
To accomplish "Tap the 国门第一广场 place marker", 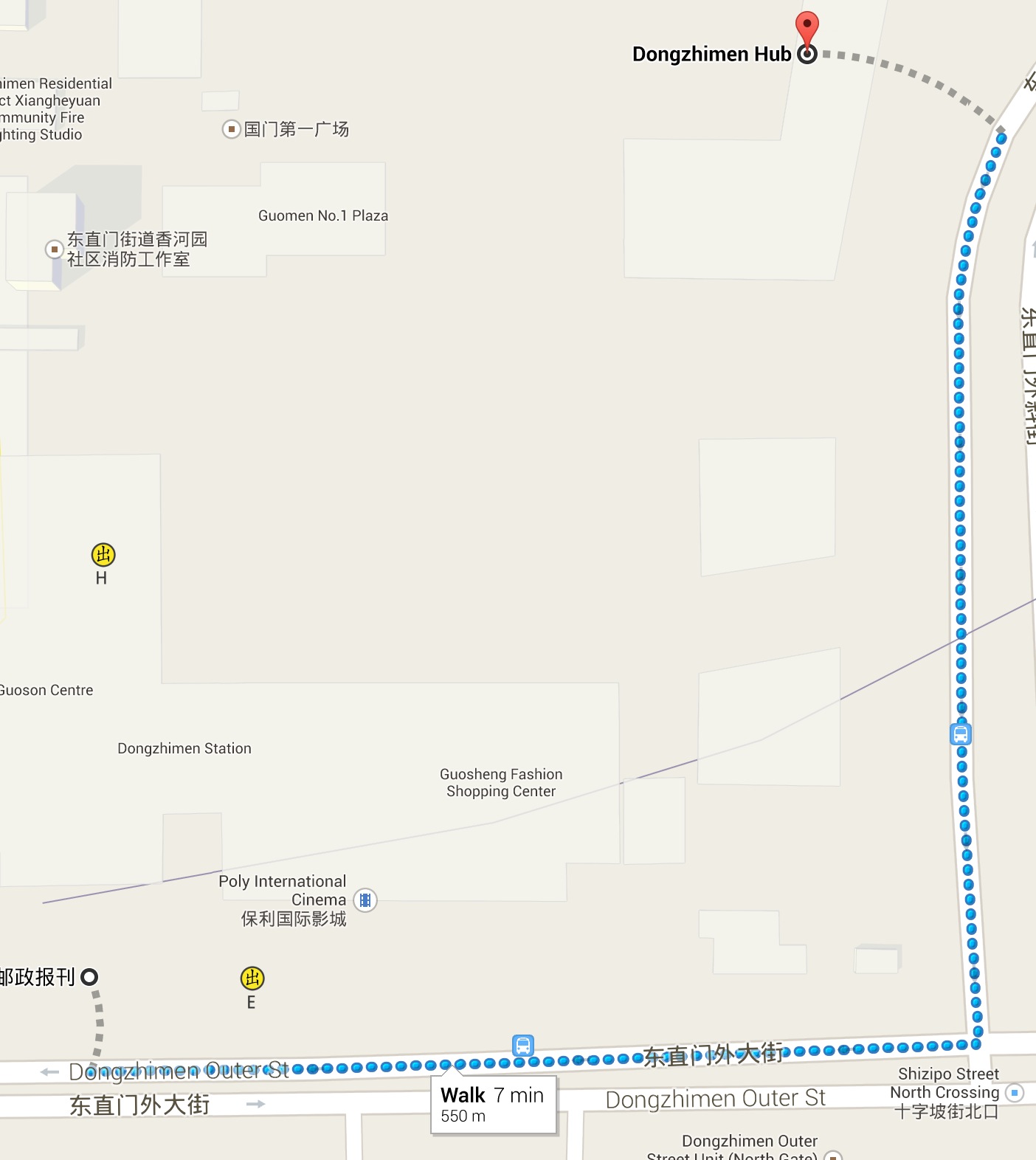I will click(232, 129).
